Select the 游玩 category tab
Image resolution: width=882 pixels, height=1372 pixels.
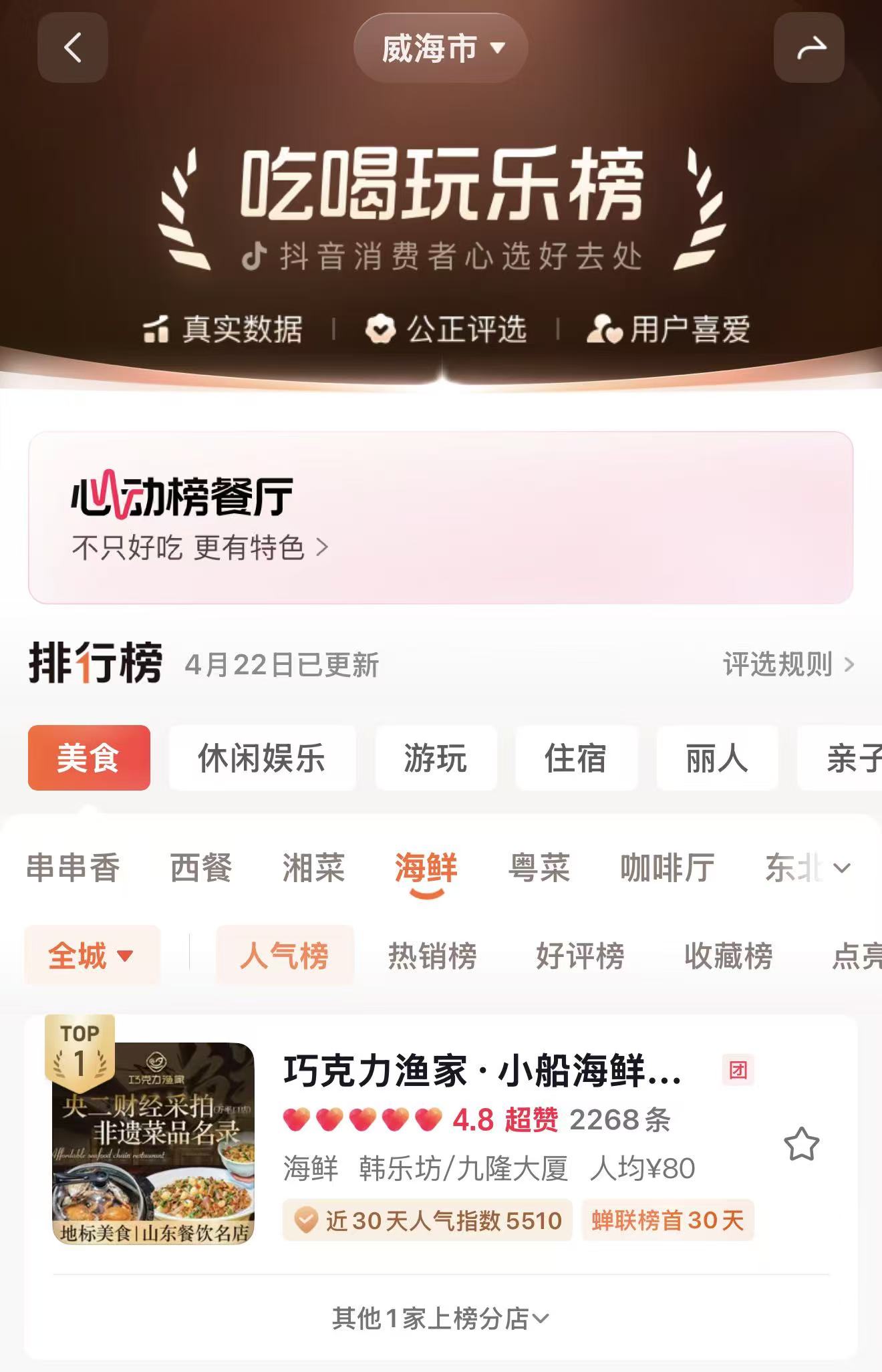[436, 758]
